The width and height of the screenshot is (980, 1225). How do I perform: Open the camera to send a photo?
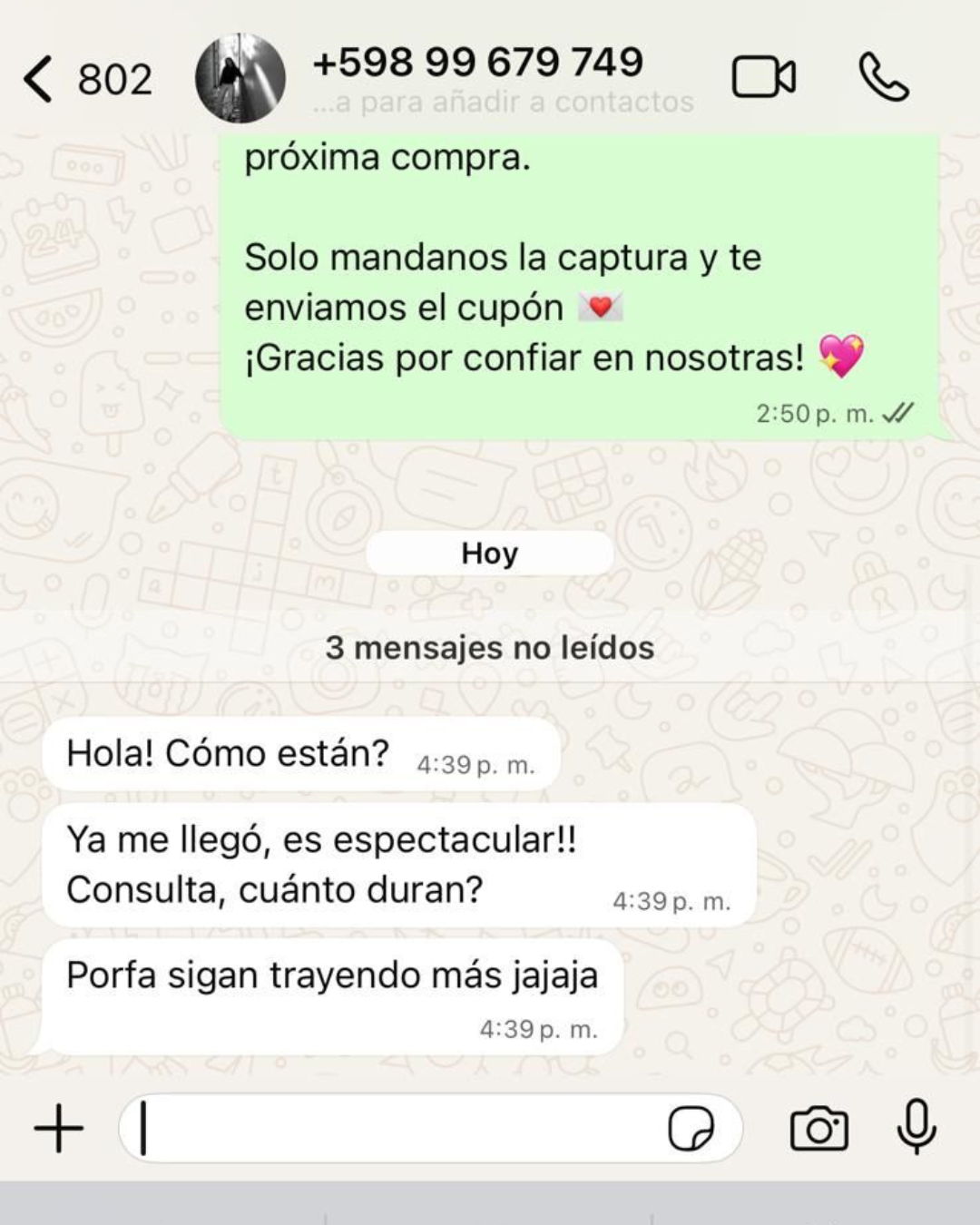[x=818, y=1129]
